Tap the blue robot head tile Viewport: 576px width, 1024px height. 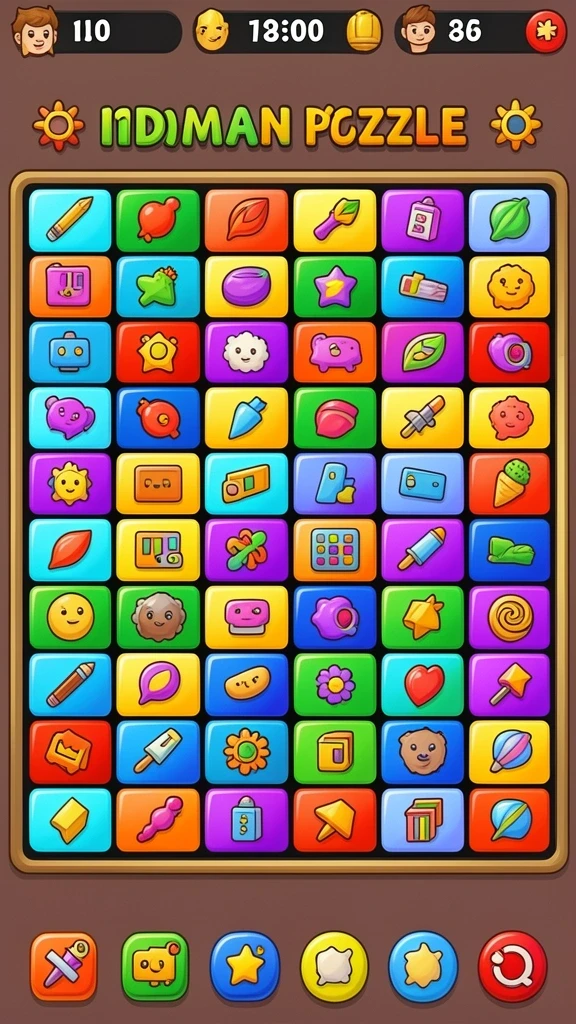click(70, 352)
